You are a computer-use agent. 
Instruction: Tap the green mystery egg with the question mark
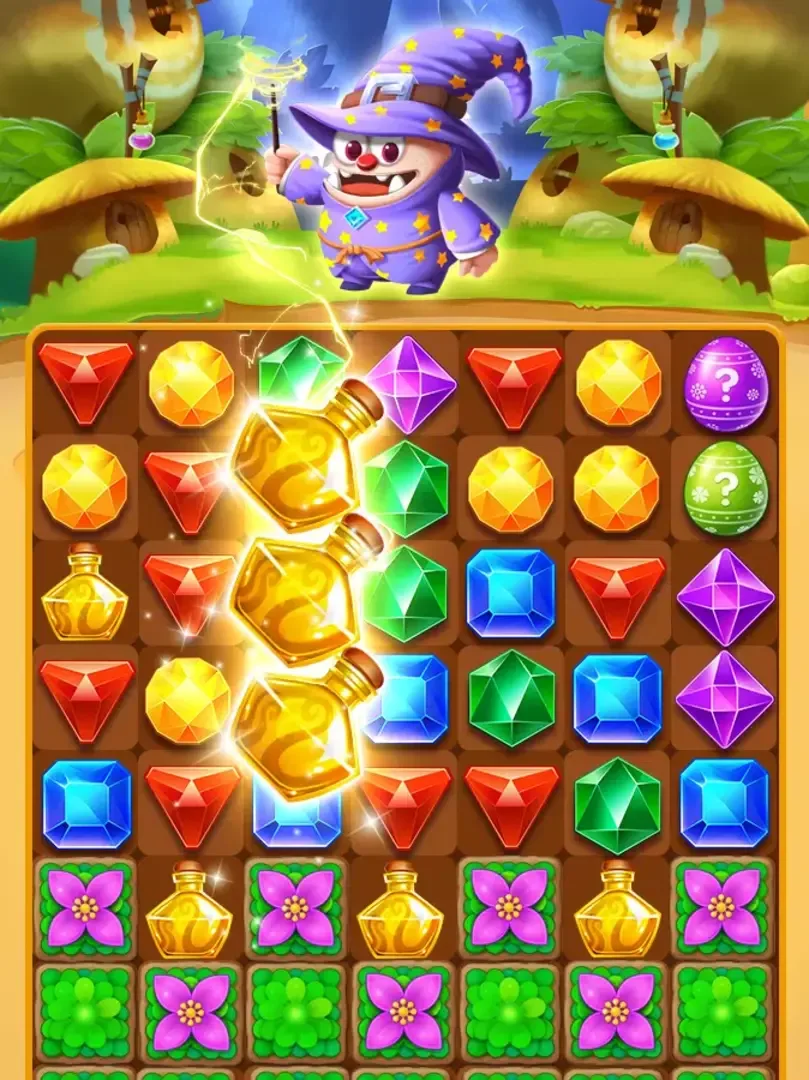tap(725, 487)
